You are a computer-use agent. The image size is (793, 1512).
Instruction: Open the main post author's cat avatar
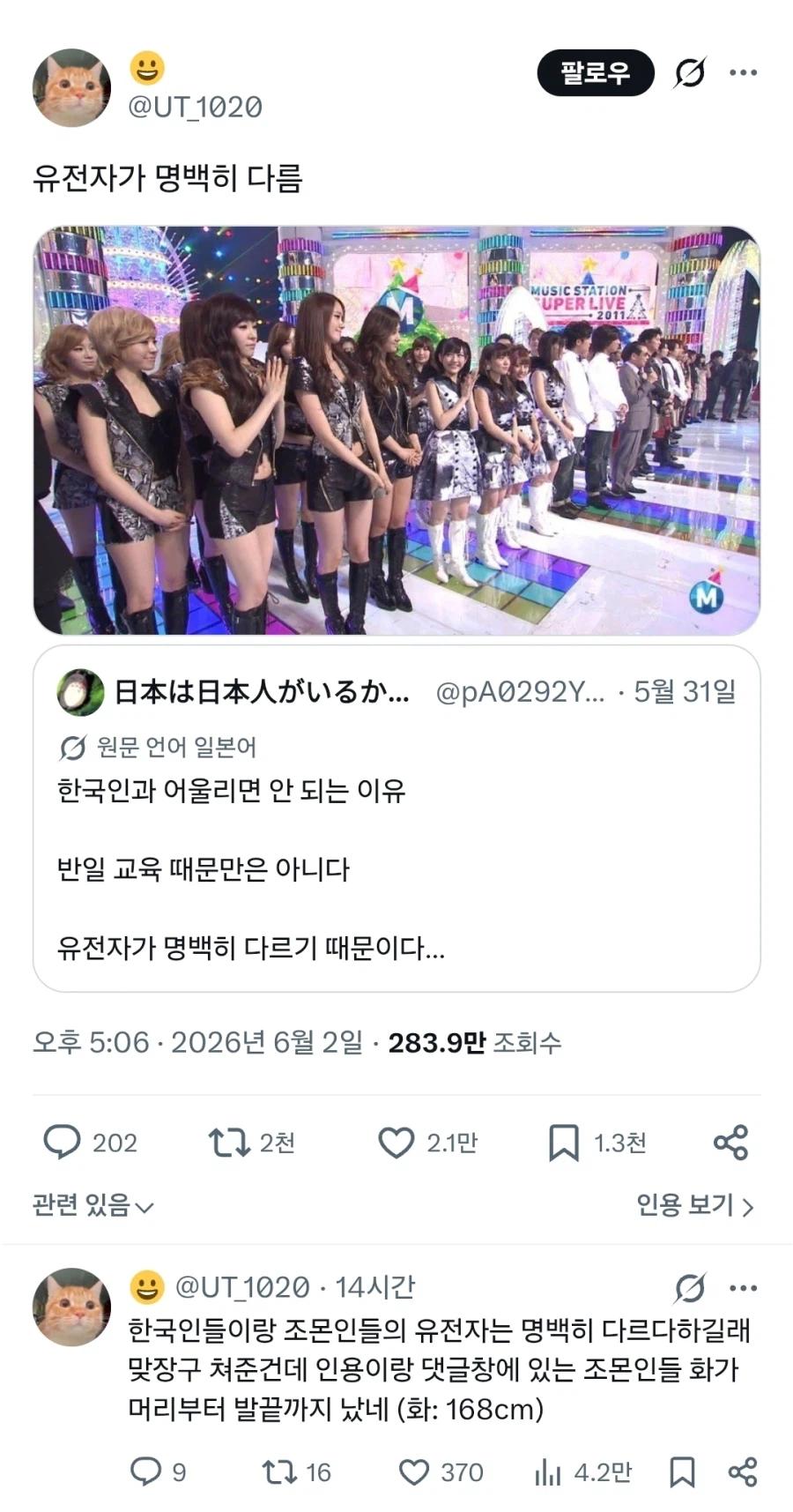point(71,87)
